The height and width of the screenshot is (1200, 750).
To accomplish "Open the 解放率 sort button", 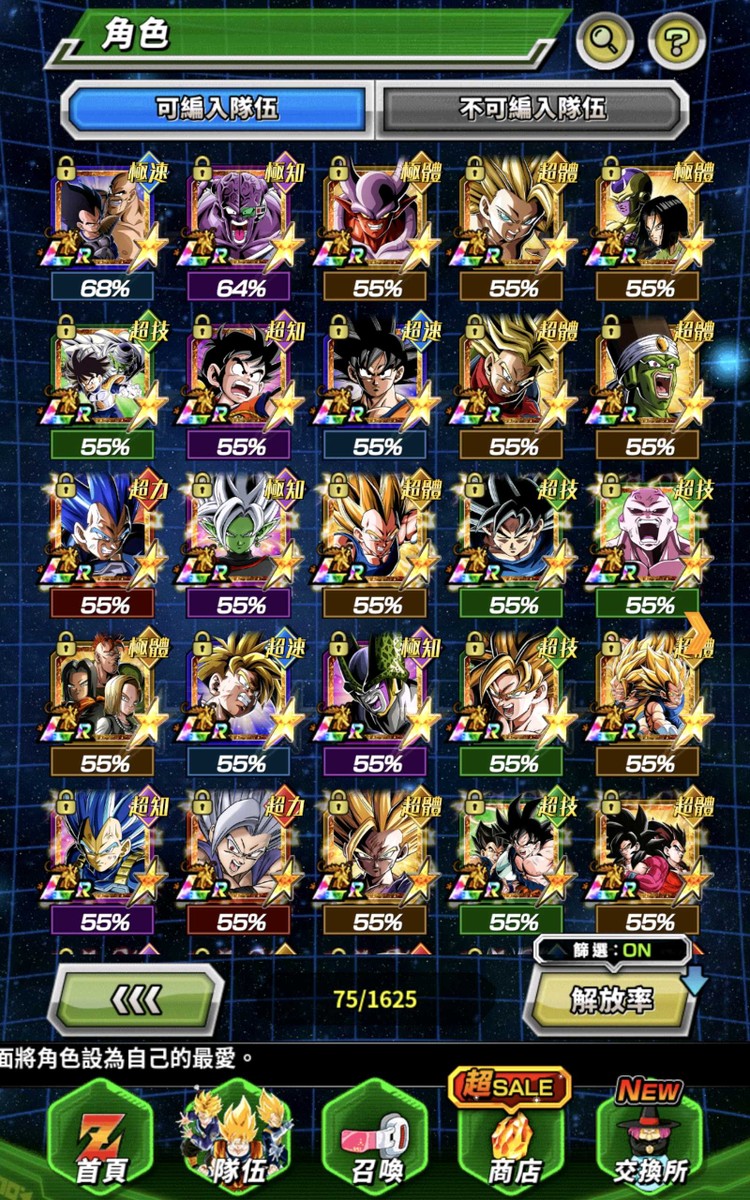I will point(610,1000).
